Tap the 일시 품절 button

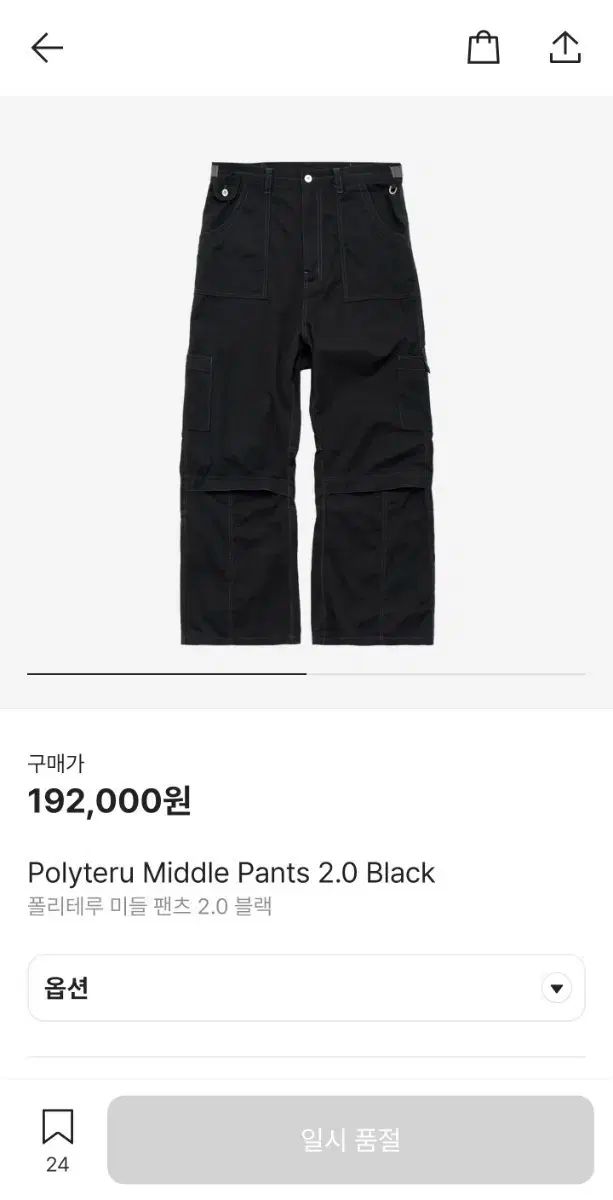click(x=350, y=1140)
